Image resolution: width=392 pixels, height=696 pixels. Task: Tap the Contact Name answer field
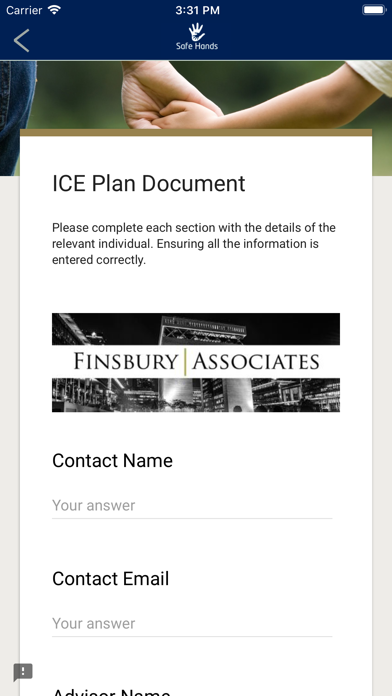(192, 506)
